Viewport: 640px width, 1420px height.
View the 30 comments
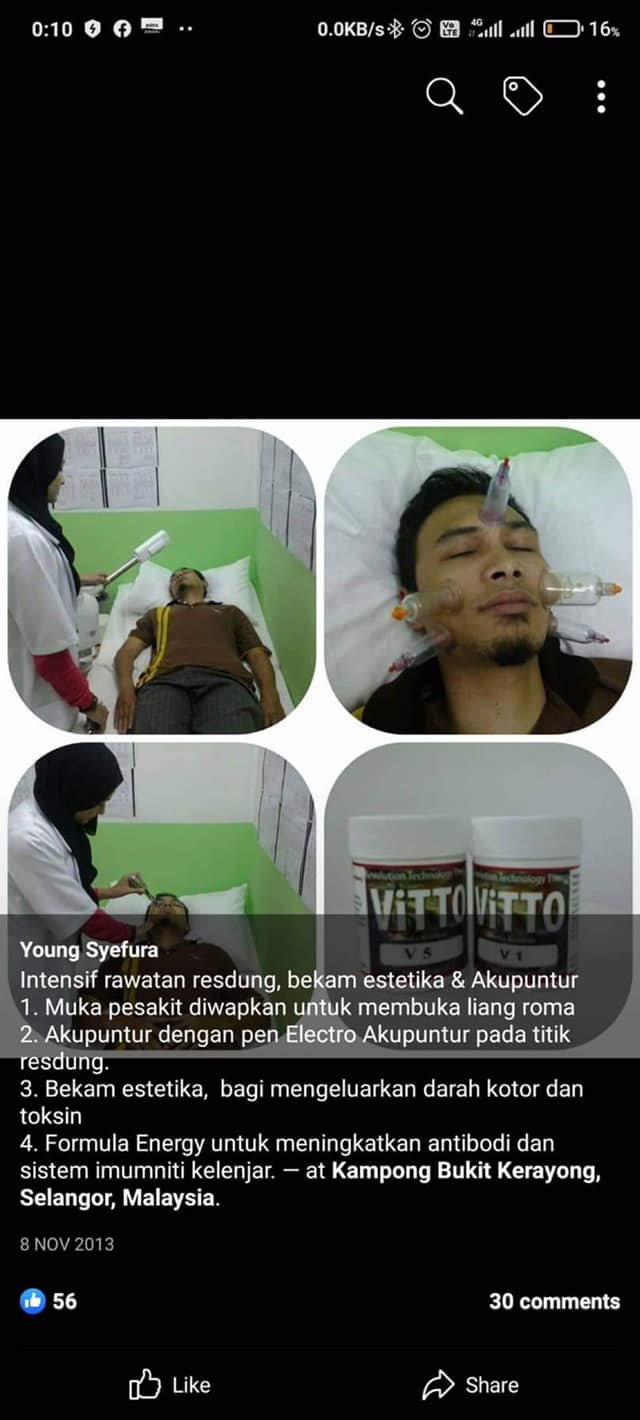[554, 1301]
